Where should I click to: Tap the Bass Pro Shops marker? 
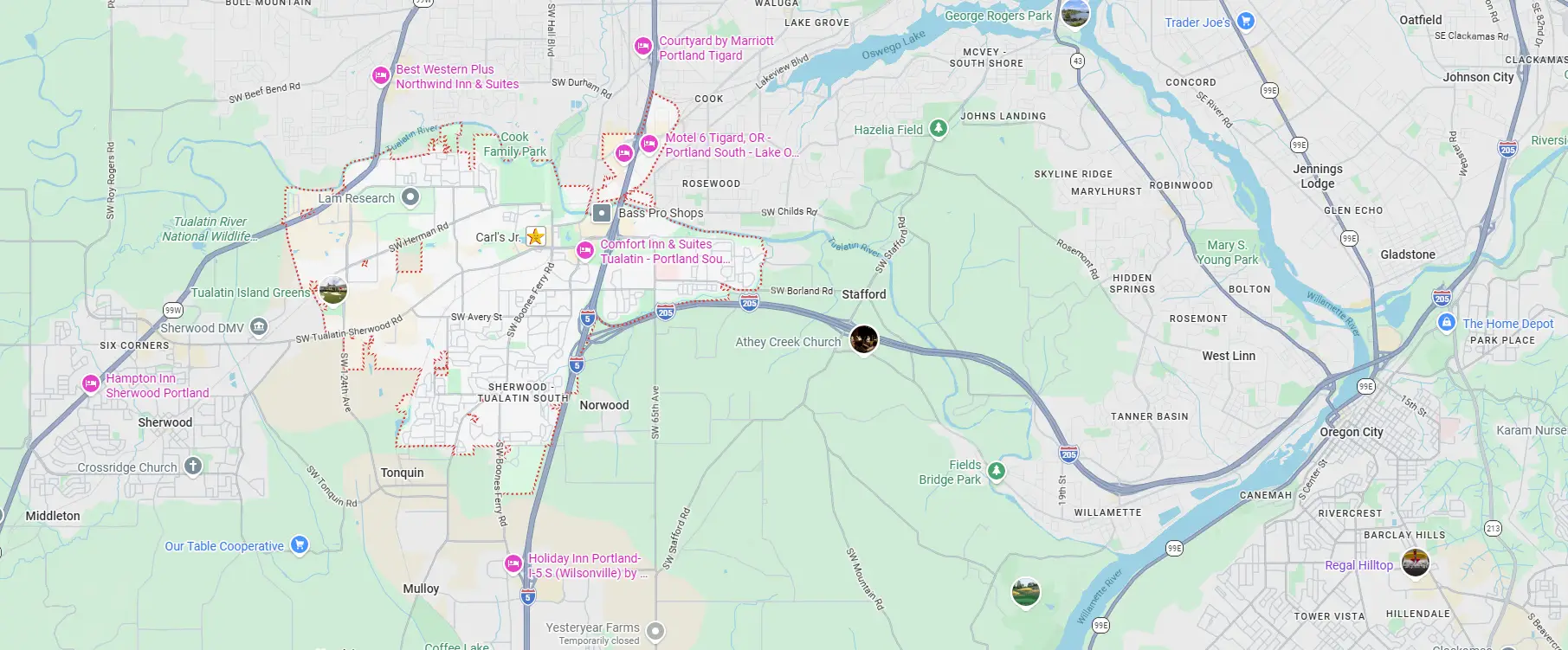(x=602, y=213)
